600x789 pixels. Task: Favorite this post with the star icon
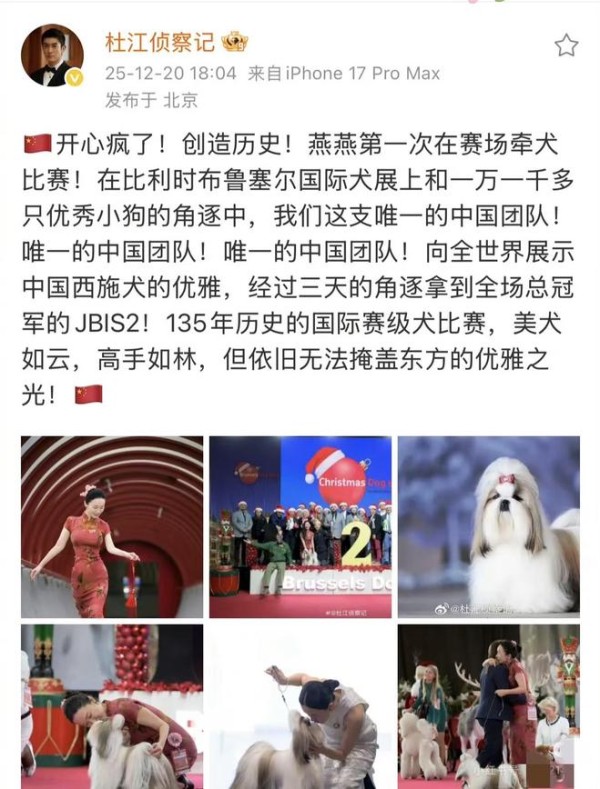click(566, 45)
